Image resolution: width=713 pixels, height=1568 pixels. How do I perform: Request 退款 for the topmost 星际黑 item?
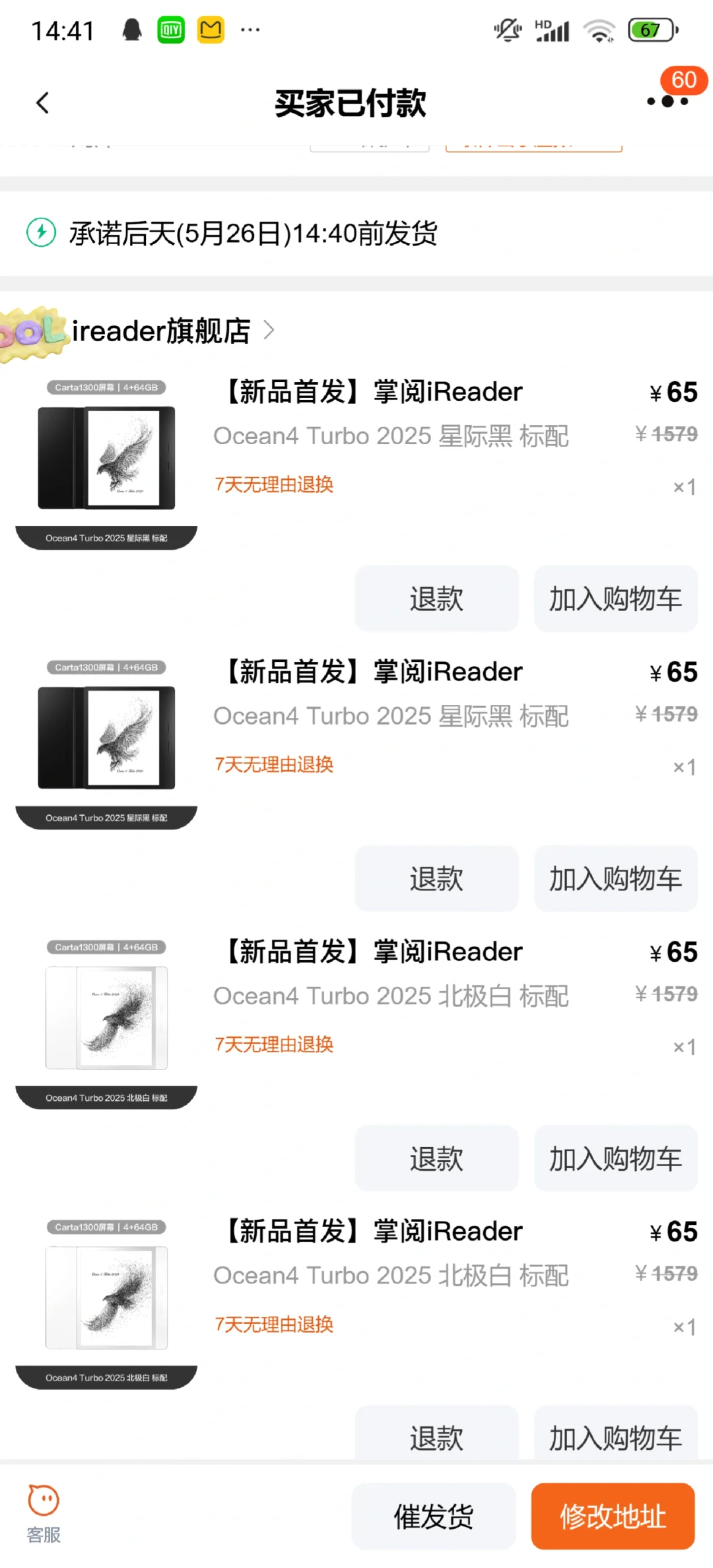click(x=436, y=599)
